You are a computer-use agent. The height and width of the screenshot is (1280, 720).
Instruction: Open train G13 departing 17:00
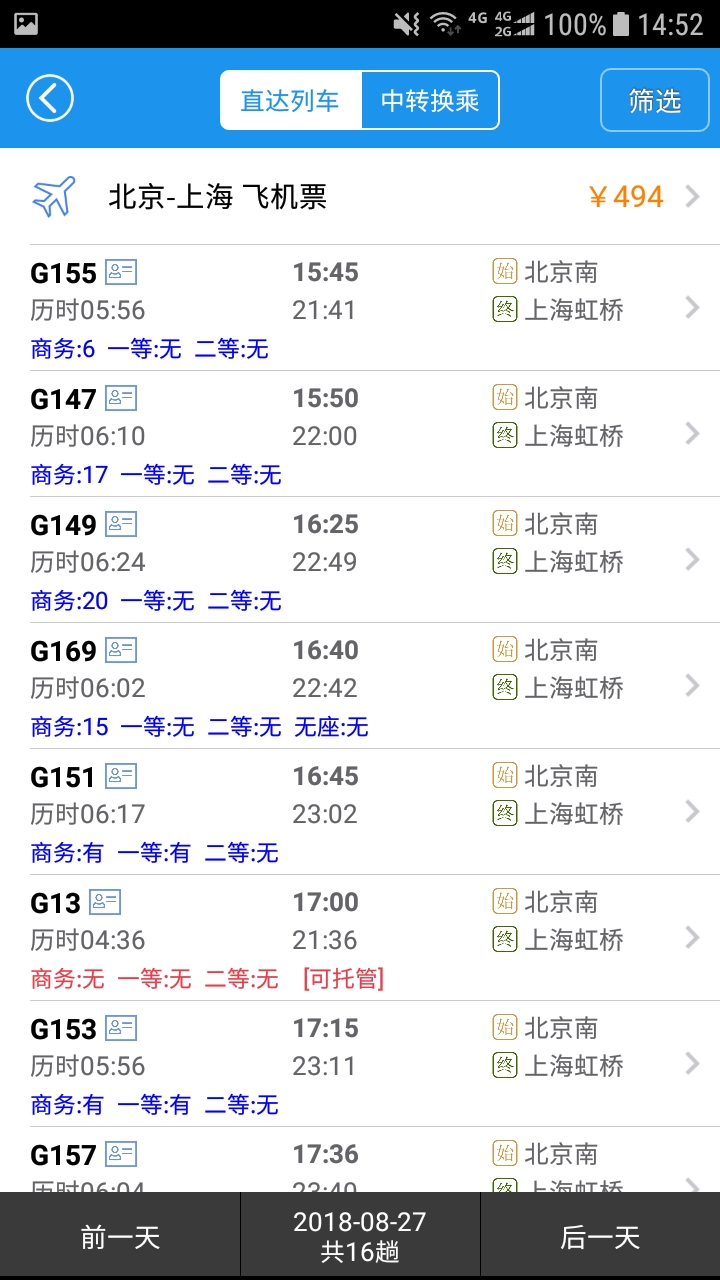(x=360, y=938)
